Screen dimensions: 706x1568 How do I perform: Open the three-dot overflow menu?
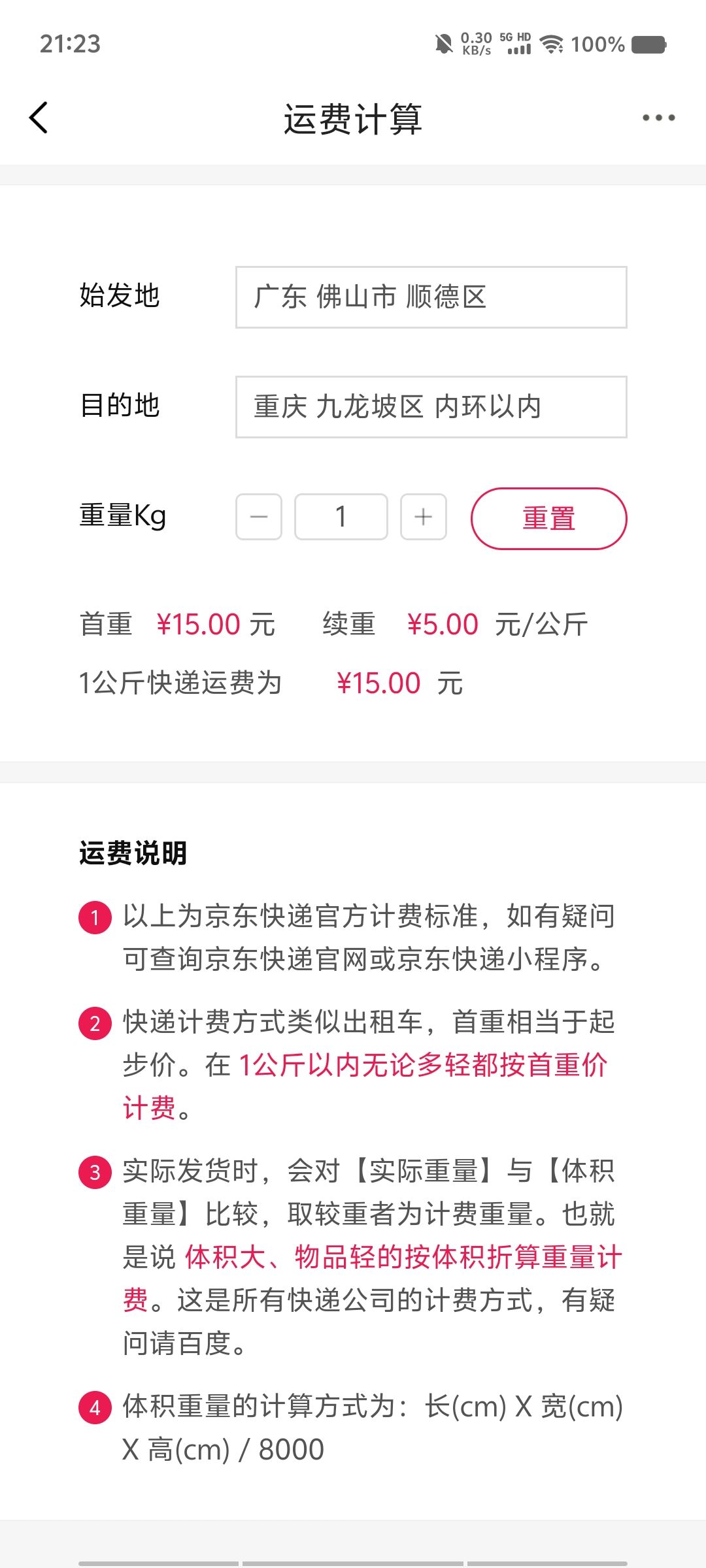point(658,118)
